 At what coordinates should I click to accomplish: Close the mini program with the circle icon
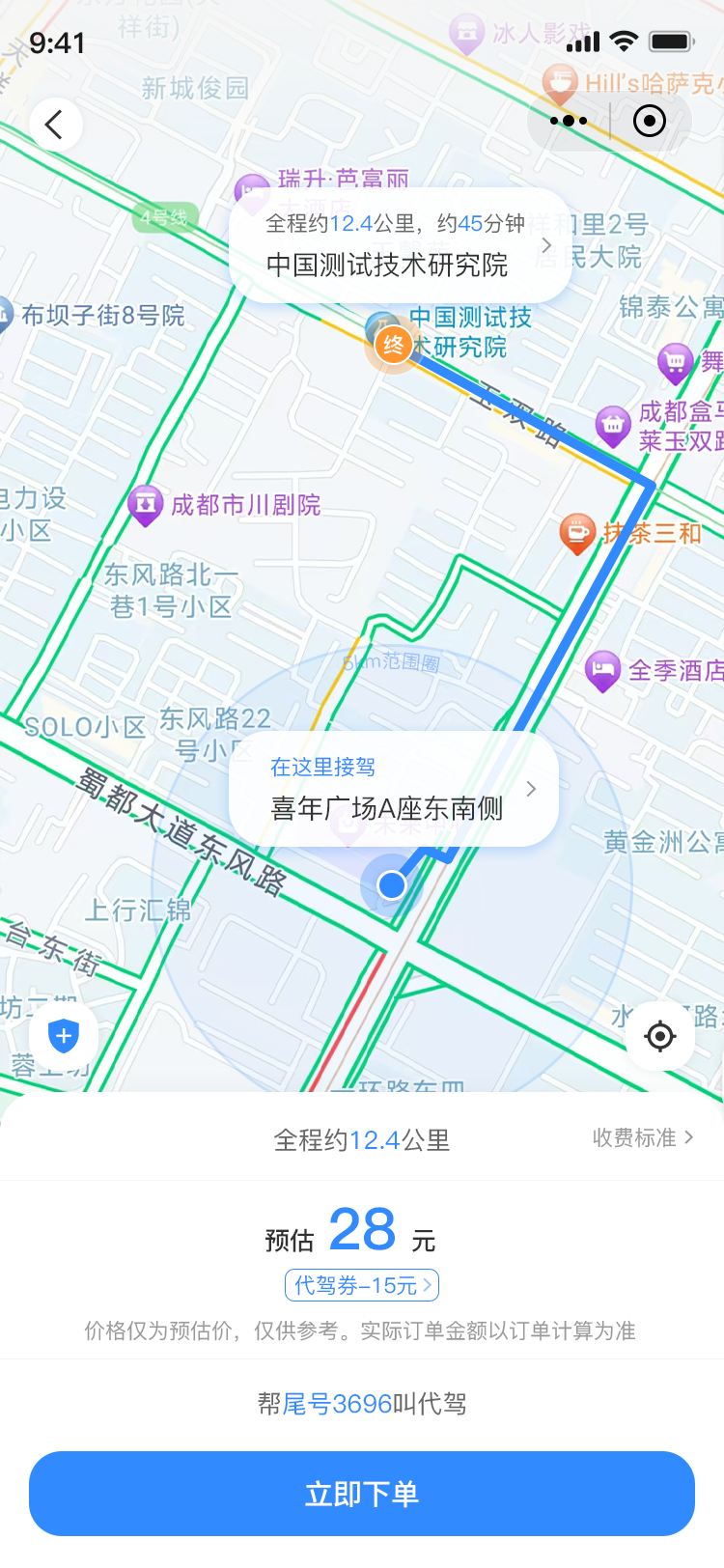point(649,122)
